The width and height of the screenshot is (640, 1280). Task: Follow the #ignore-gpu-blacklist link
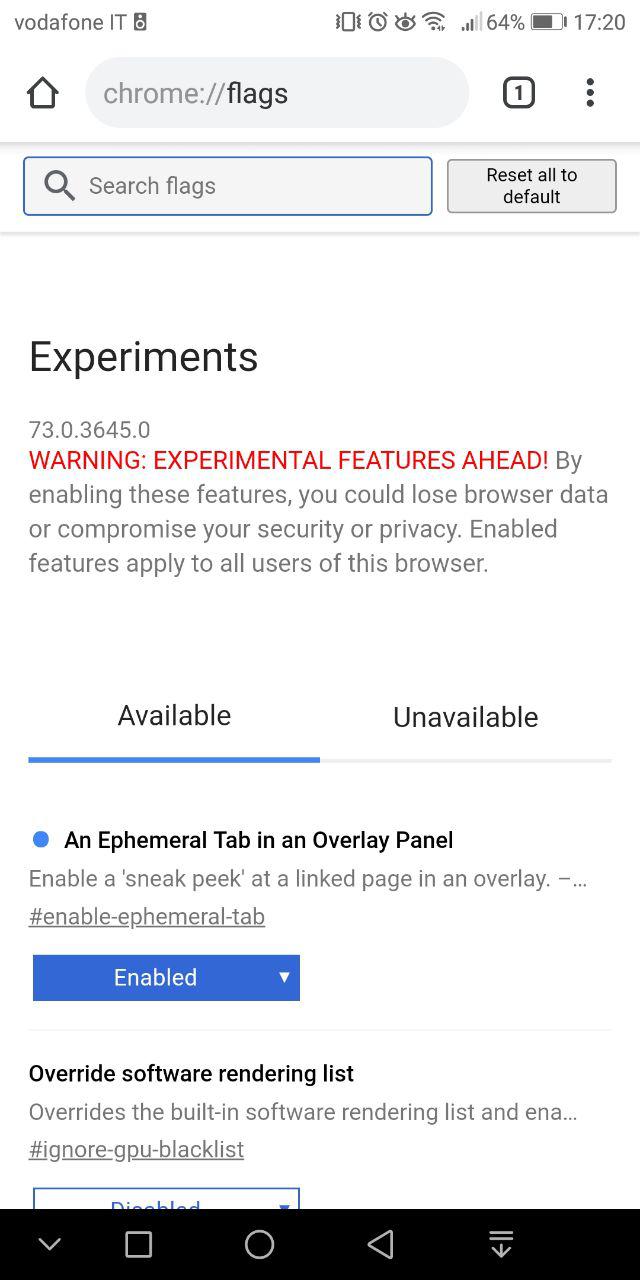tap(136, 1149)
